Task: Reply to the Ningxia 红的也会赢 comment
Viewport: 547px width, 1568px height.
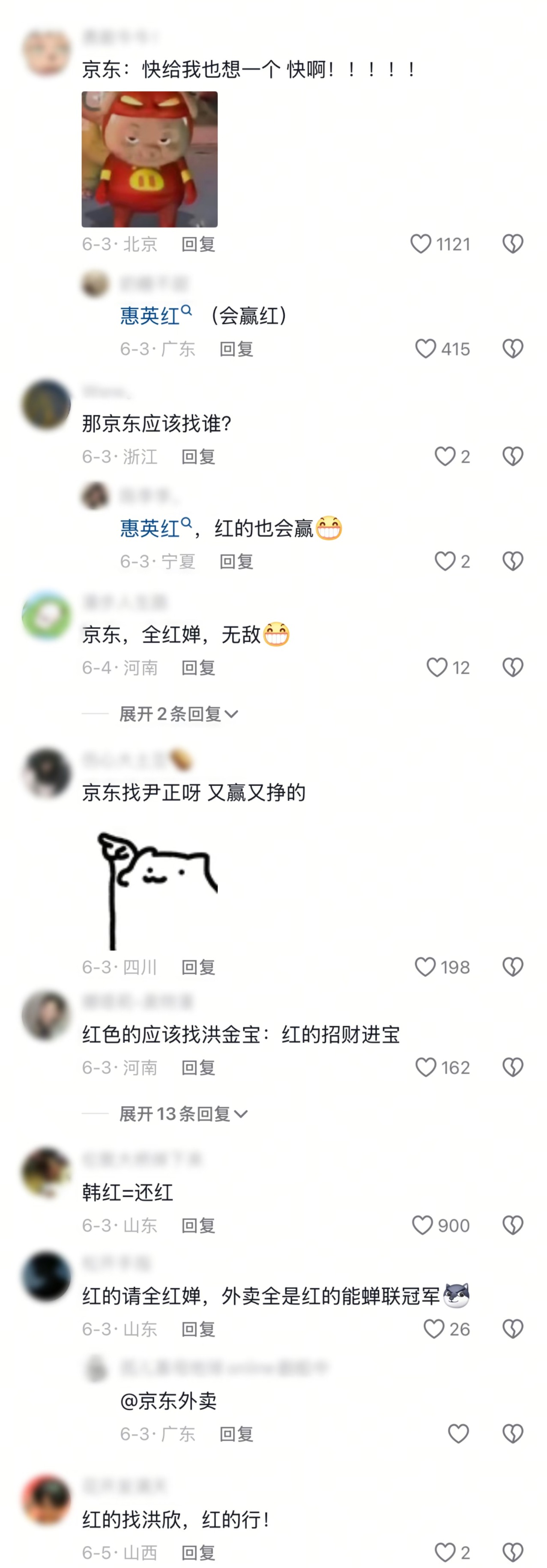Action: 236,561
